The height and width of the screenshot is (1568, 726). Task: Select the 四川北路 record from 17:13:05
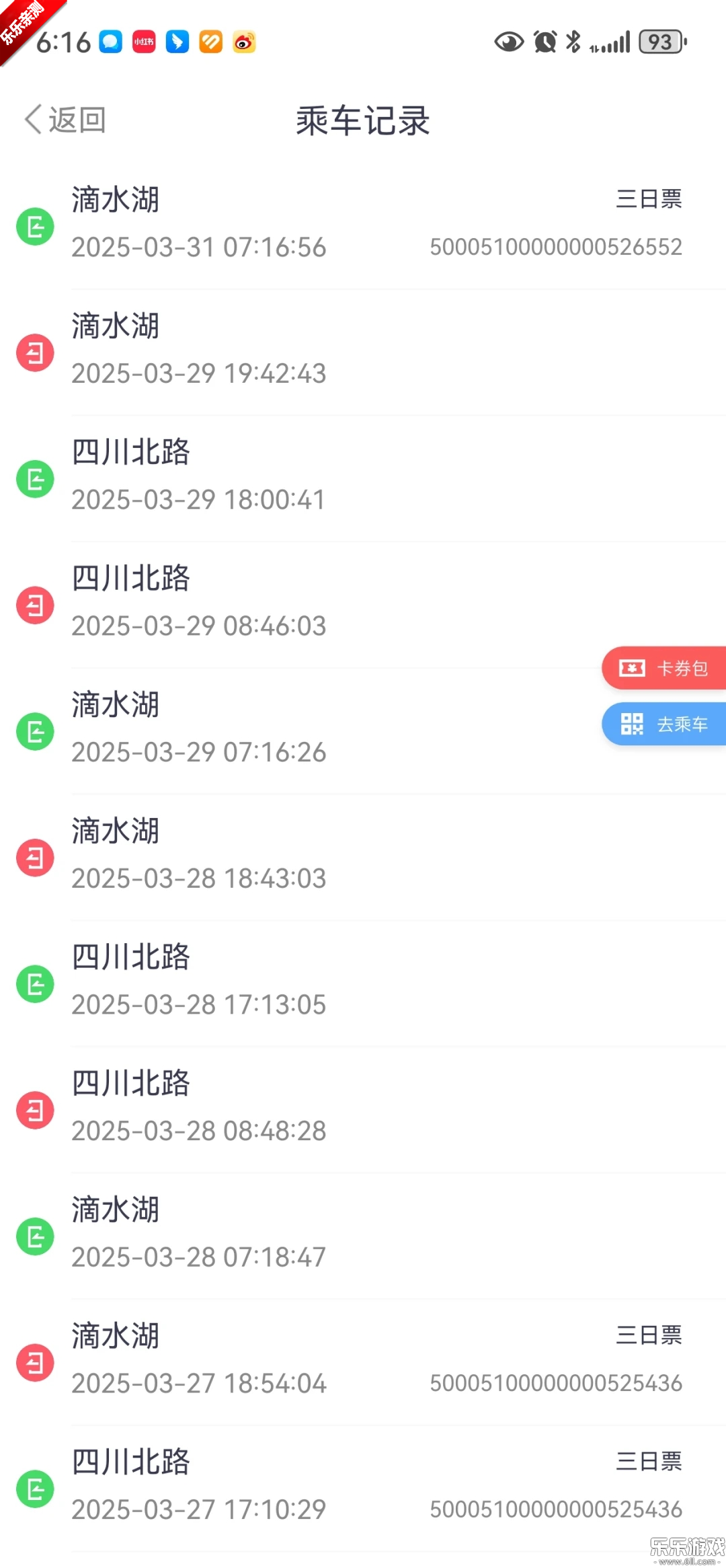[x=198, y=982]
